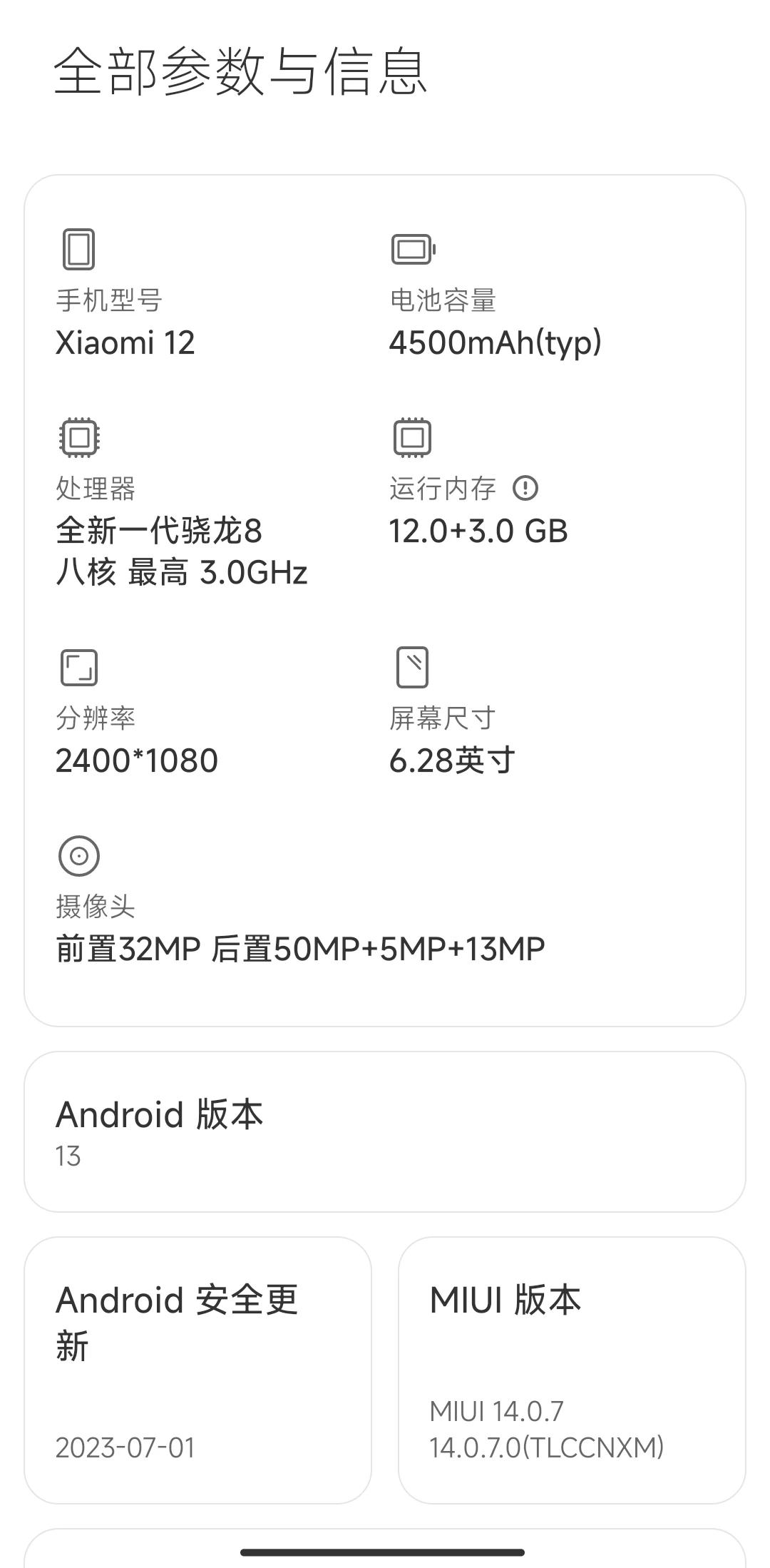
Task: Tap the MIUI 版本 card
Action: click(572, 1370)
